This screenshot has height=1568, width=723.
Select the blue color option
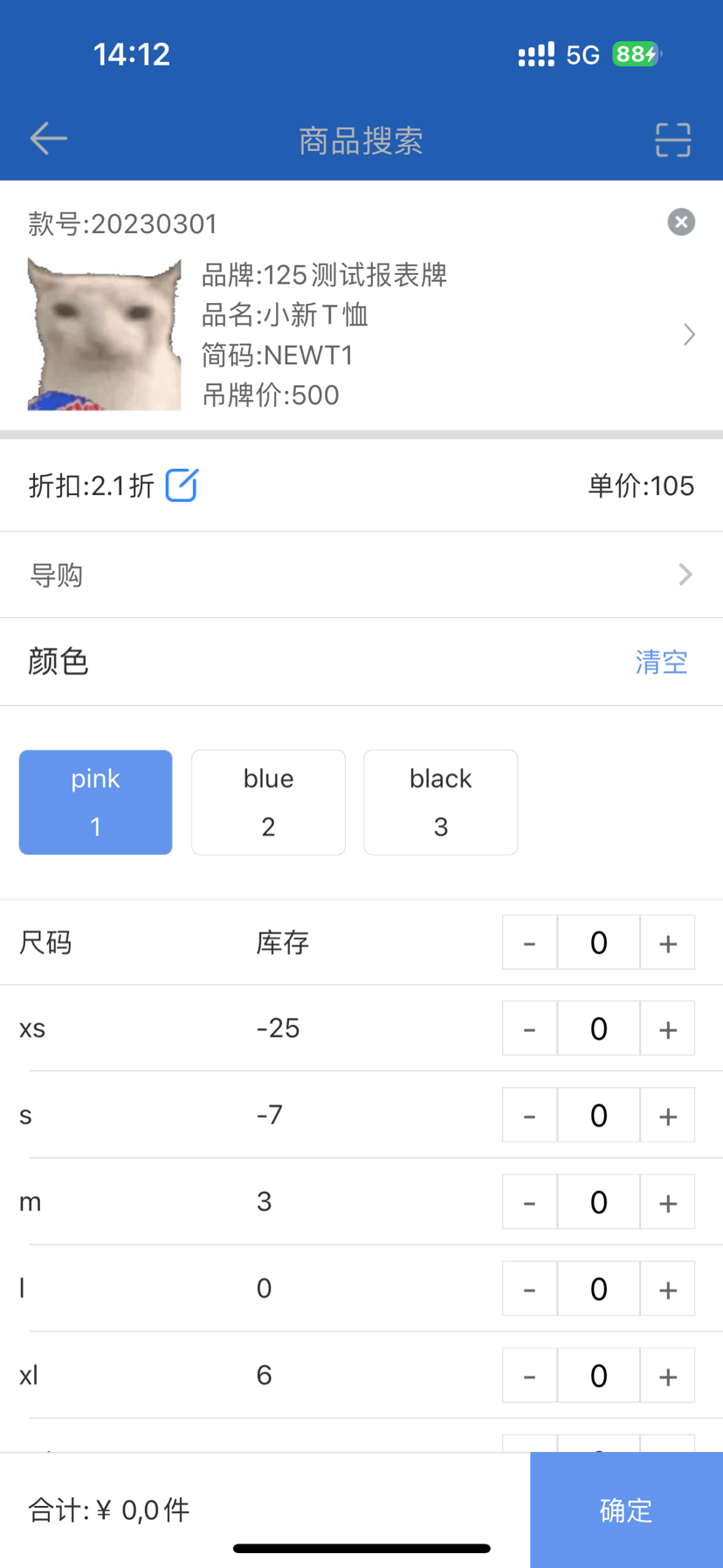coord(268,801)
